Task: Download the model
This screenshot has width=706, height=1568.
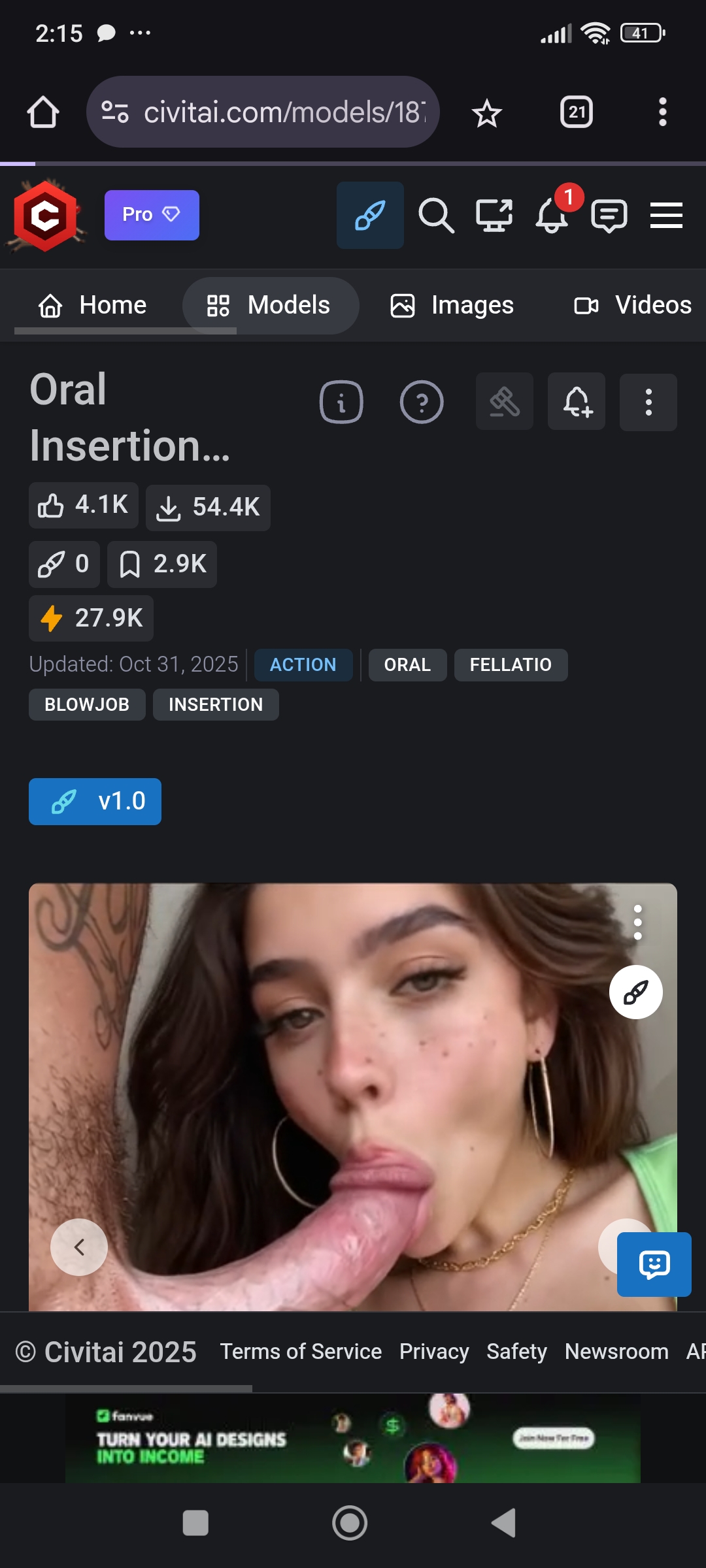Action: point(208,507)
